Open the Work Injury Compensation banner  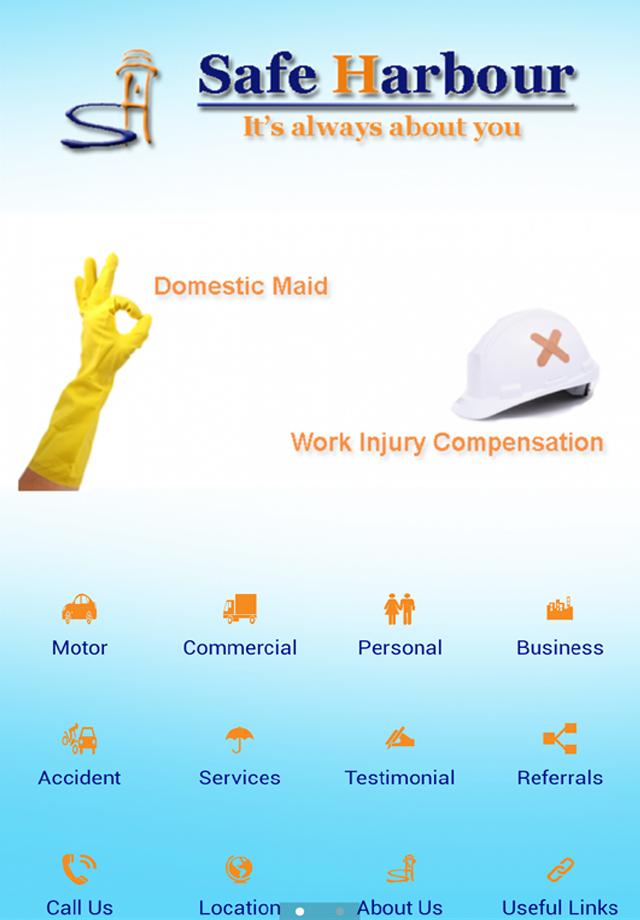(x=447, y=441)
